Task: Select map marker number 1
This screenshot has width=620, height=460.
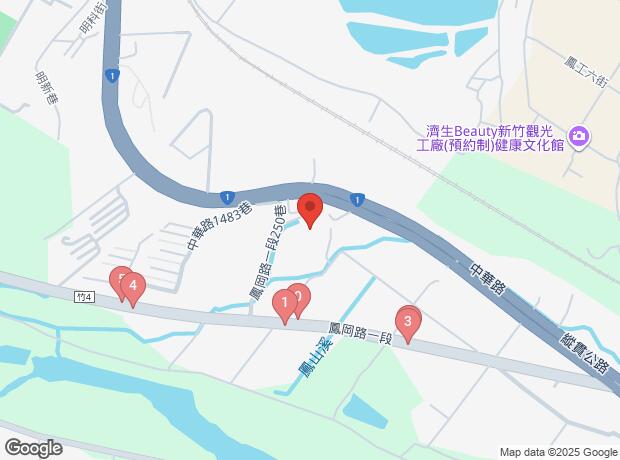Action: tap(286, 302)
